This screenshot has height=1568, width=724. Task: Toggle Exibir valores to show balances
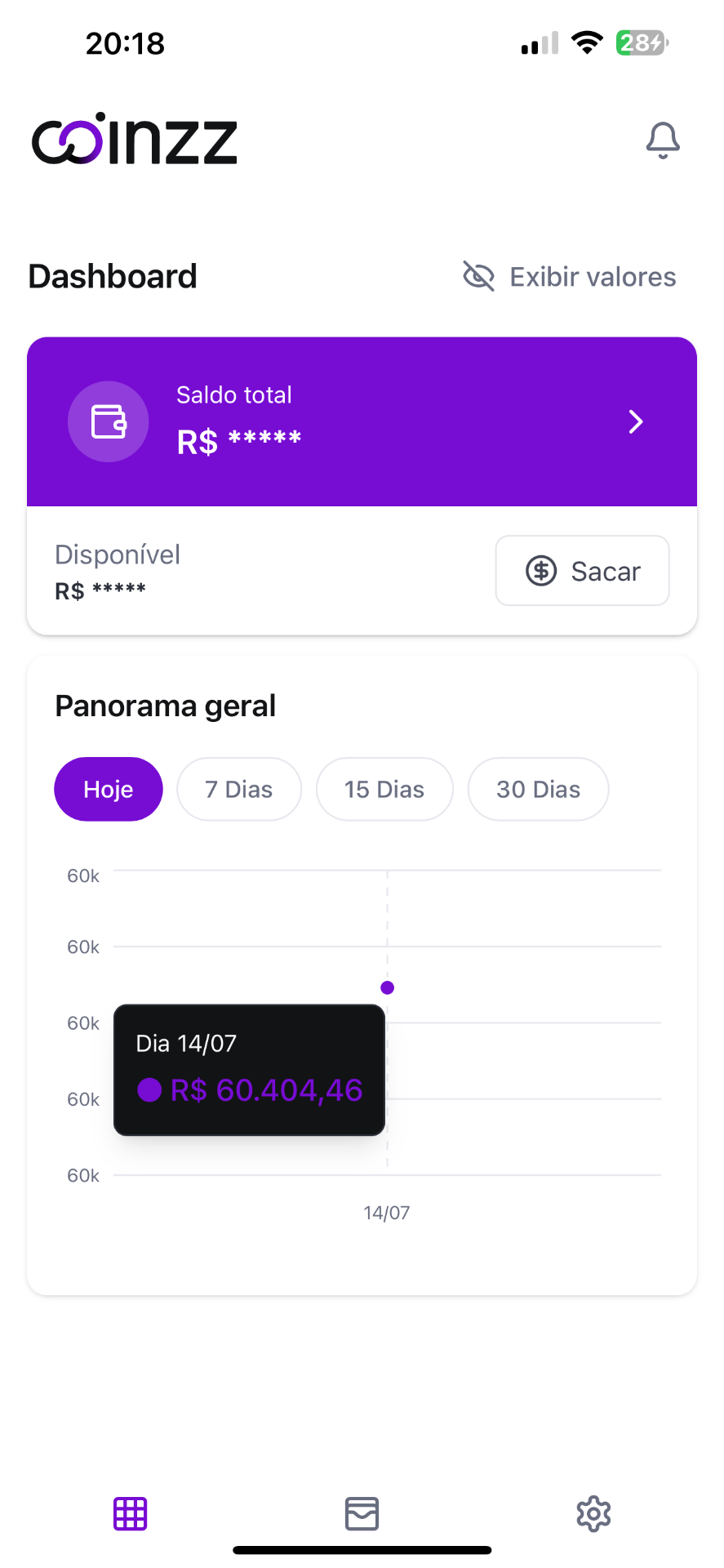coord(592,276)
